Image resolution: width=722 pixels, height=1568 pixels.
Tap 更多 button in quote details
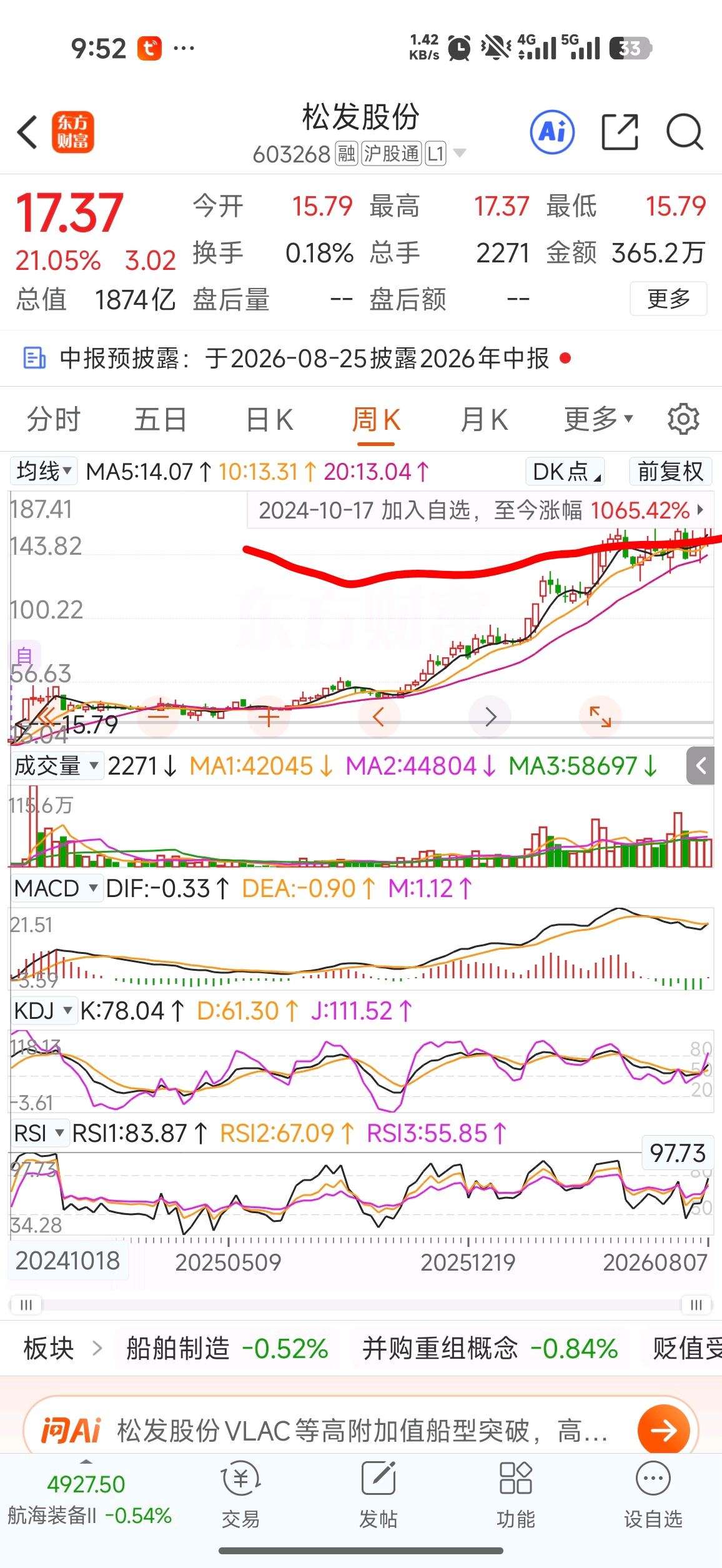[x=668, y=299]
